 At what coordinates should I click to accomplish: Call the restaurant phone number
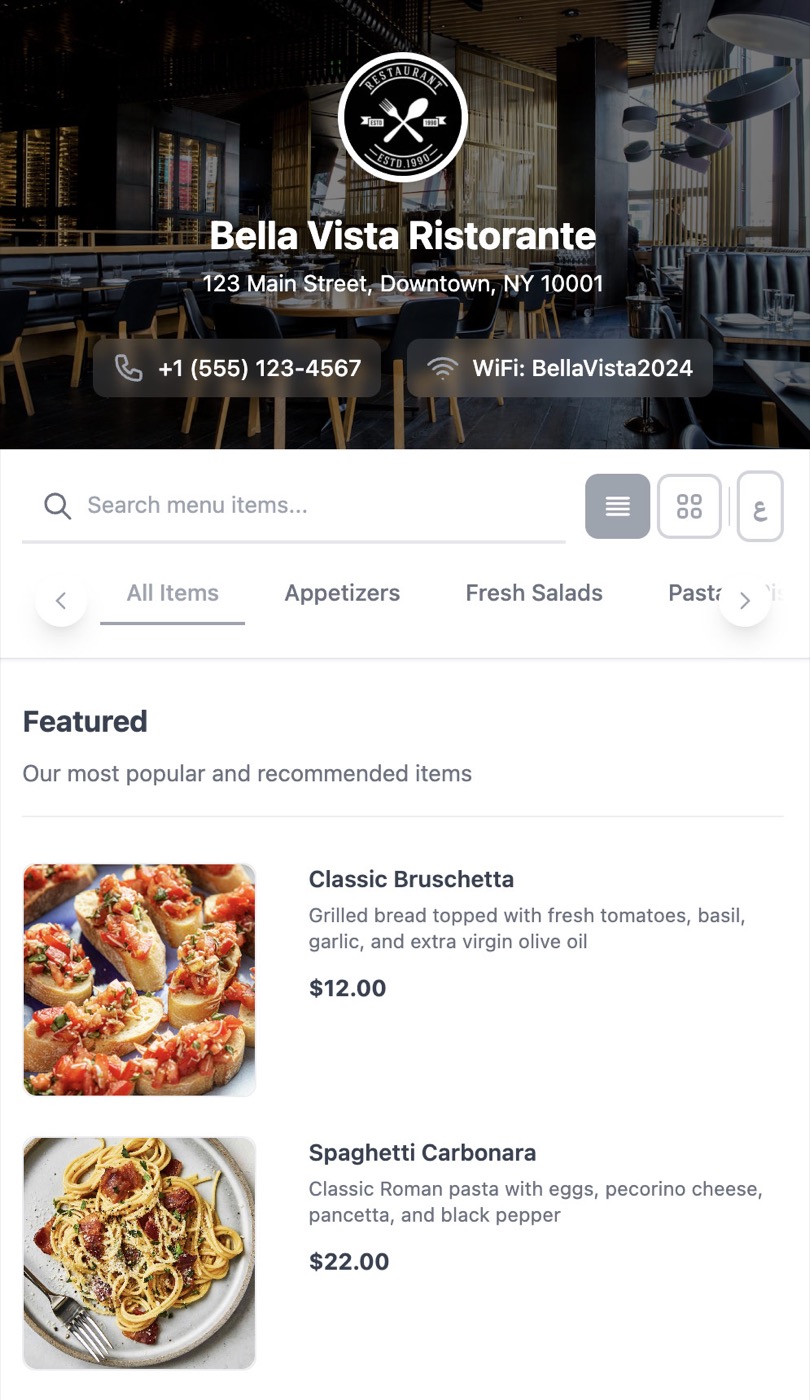[x=237, y=368]
